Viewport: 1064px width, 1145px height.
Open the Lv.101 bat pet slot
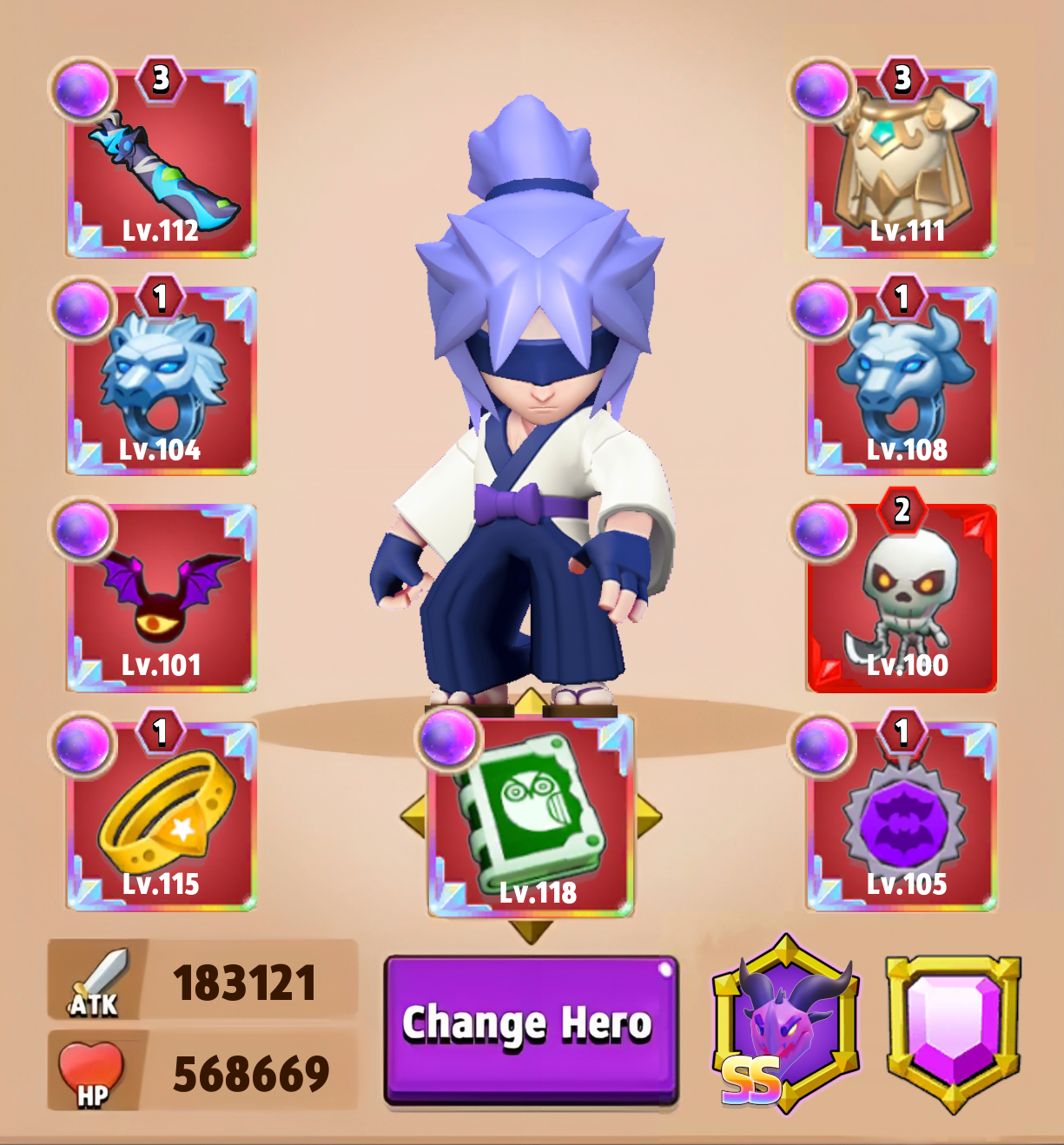pyautogui.click(x=161, y=599)
